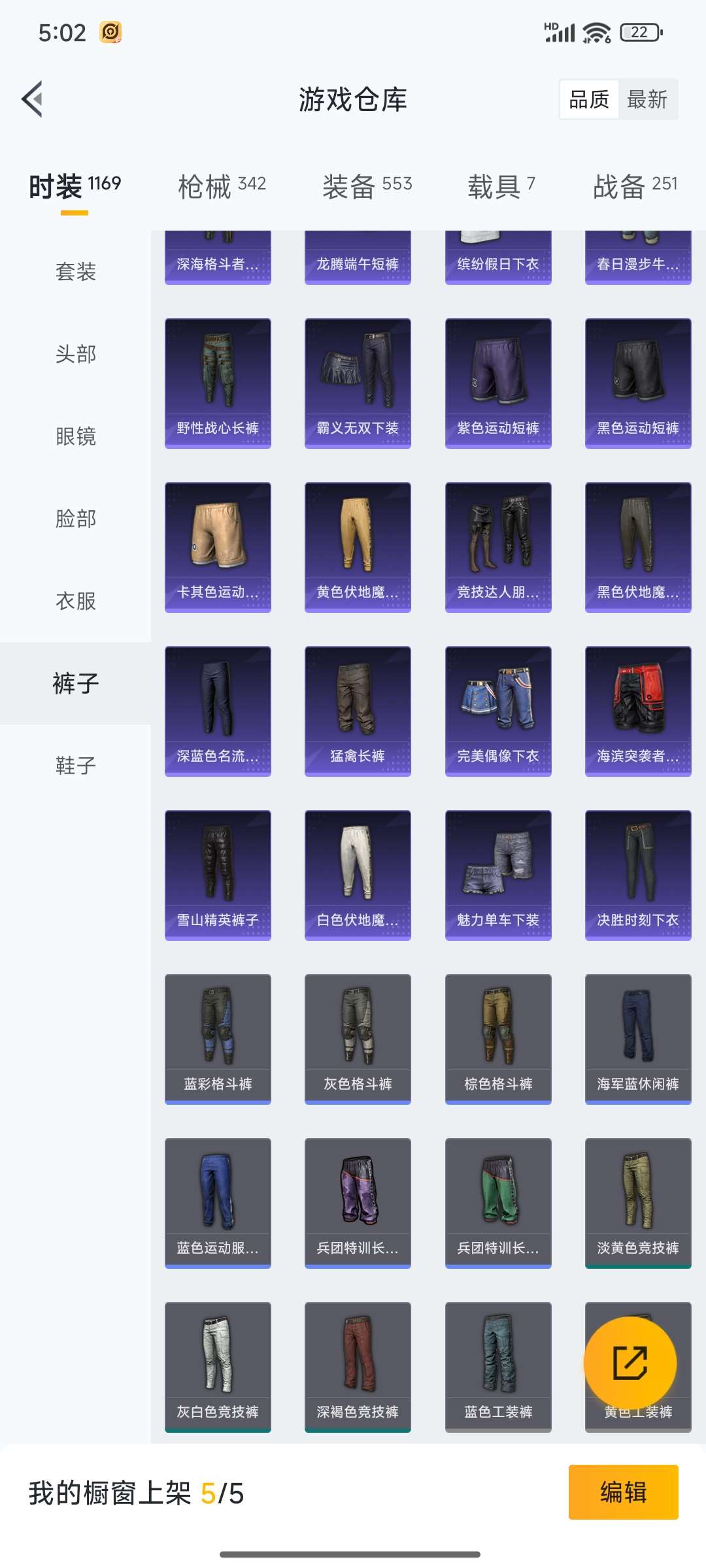Switch to the 枪械 tab
Screen dimensions: 706x1568
coord(221,185)
